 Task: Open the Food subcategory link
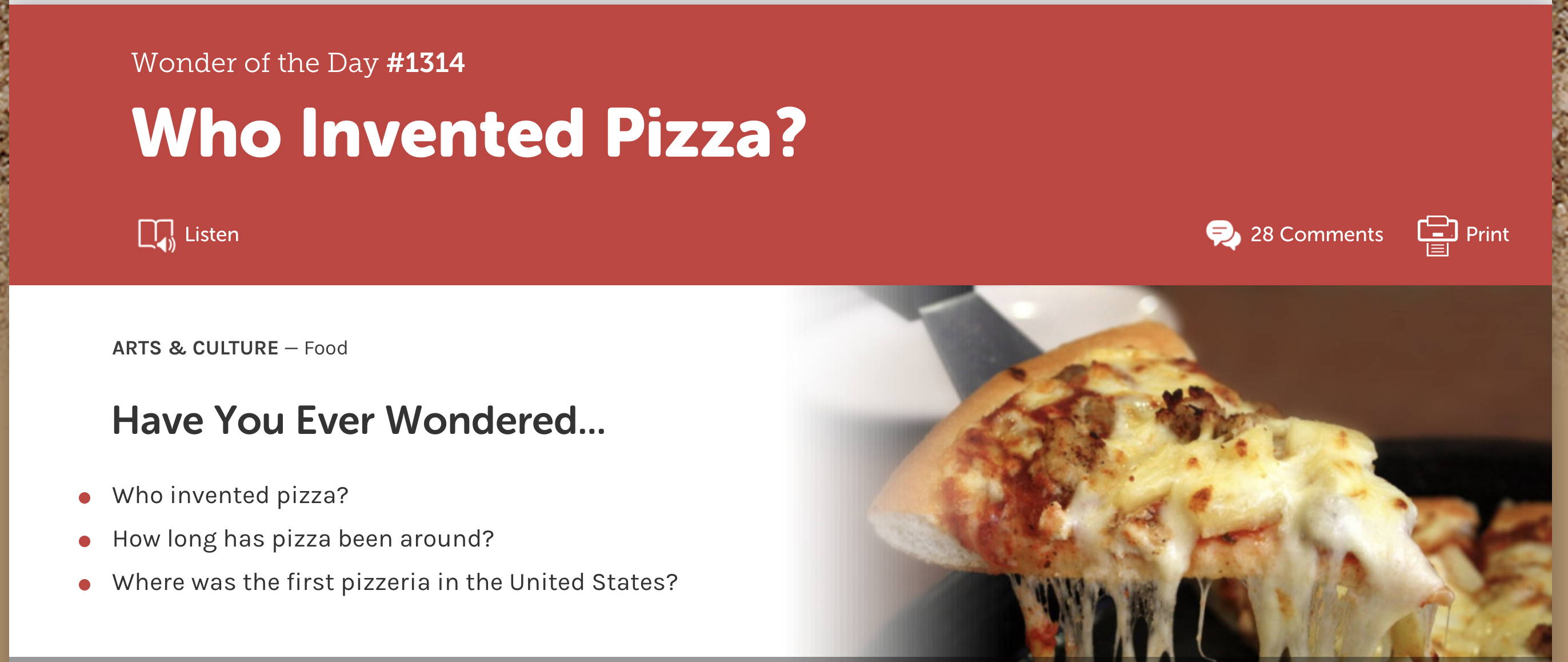(326, 348)
